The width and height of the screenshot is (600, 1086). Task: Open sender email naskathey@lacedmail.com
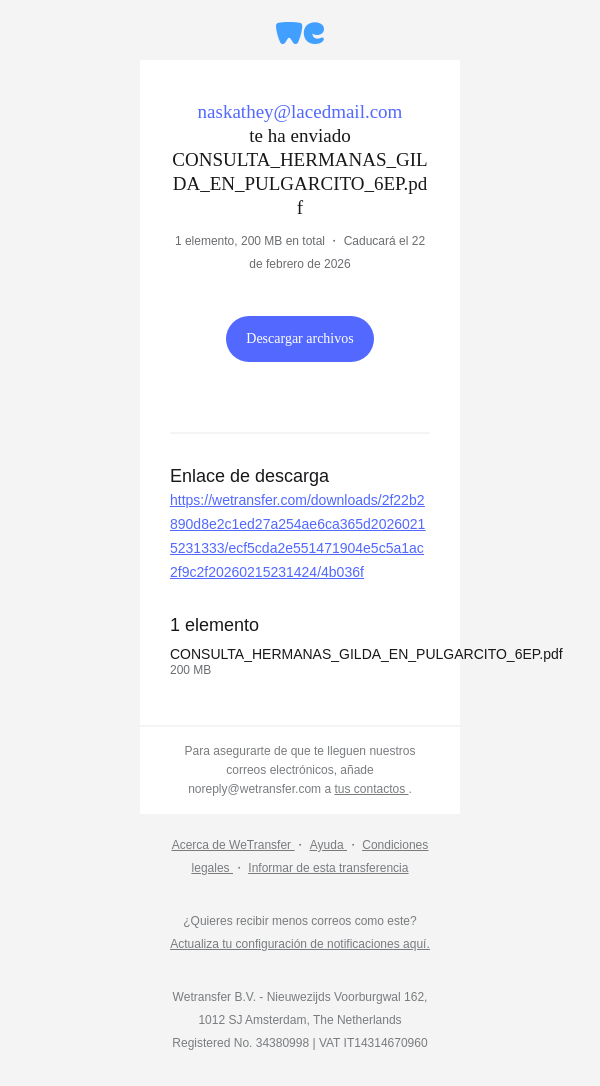(x=300, y=112)
